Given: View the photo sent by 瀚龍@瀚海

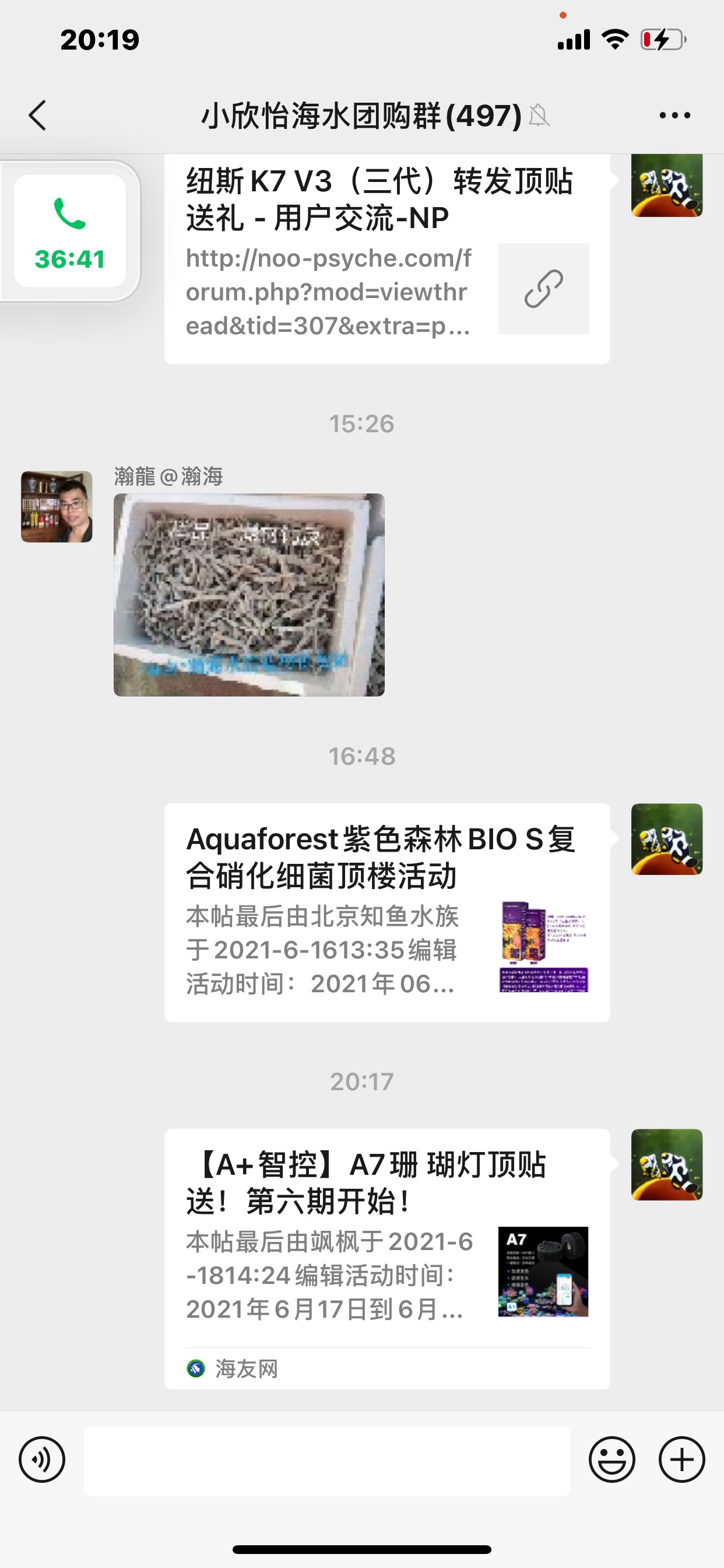Looking at the screenshot, I should tap(249, 594).
